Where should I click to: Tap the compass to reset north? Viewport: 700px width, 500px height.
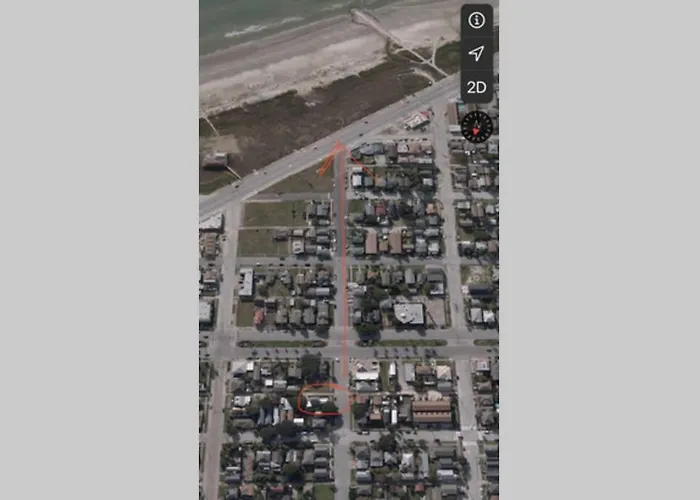click(477, 126)
